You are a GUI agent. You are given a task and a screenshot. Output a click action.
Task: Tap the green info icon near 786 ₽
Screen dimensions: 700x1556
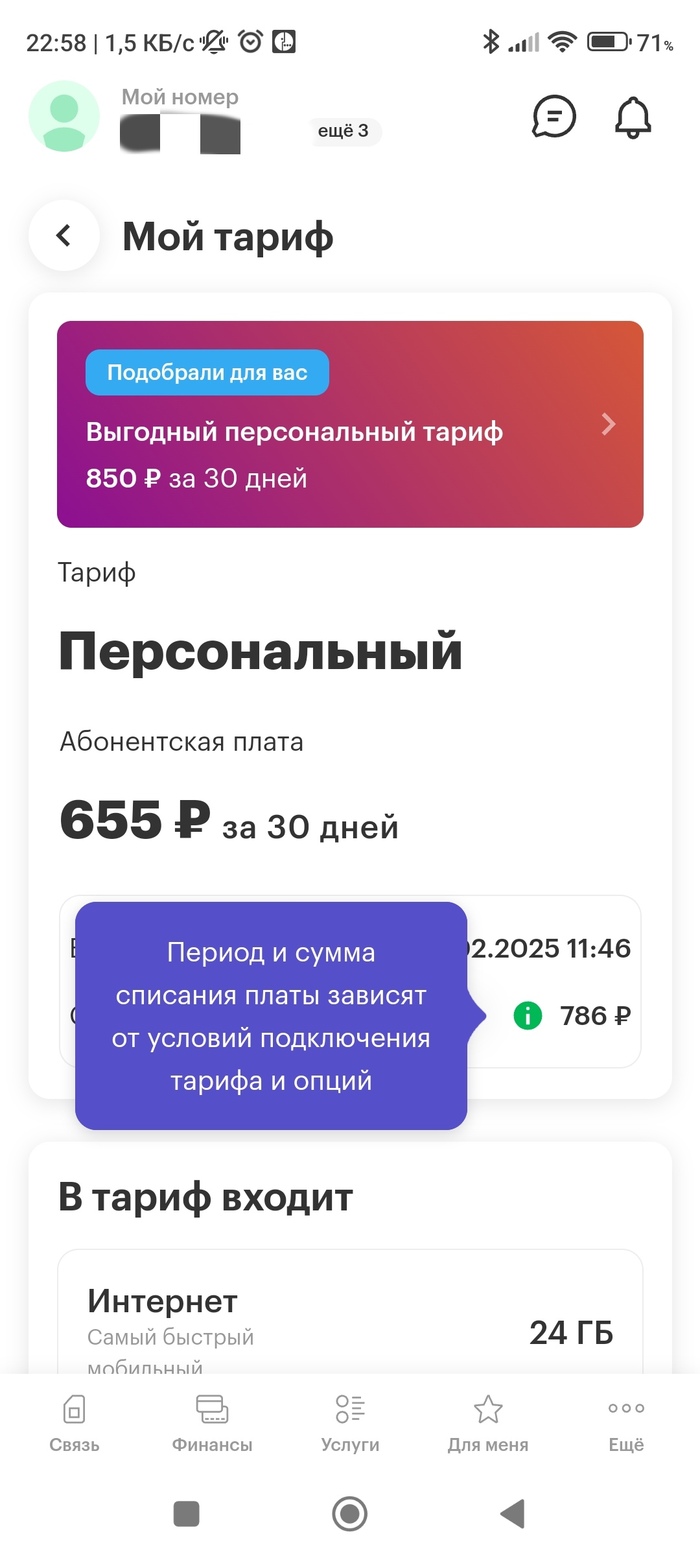coord(527,1016)
